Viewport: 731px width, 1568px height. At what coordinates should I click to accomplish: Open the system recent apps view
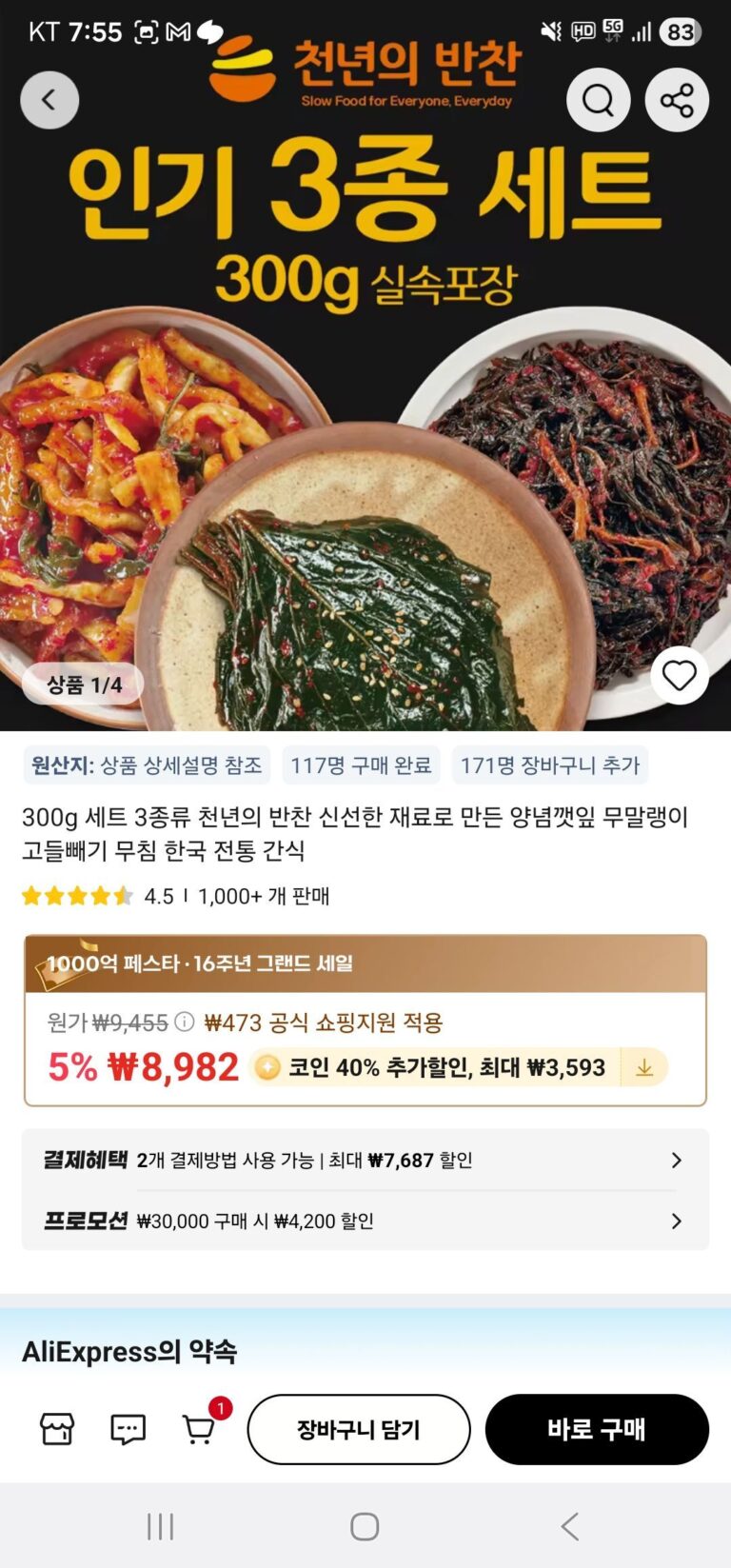[160, 1526]
